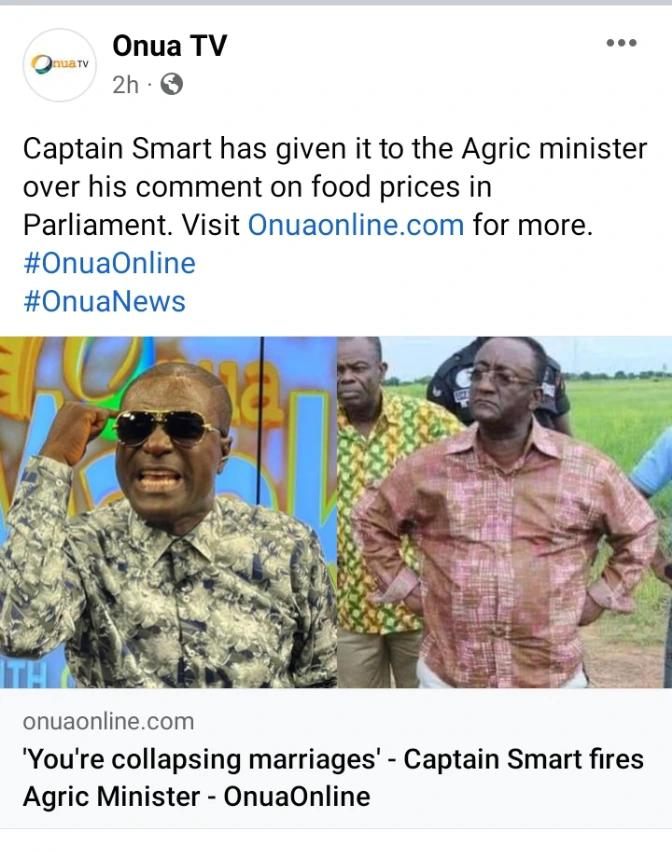The height and width of the screenshot is (852, 672).
Task: Open the Onua TV page name
Action: click(x=170, y=45)
